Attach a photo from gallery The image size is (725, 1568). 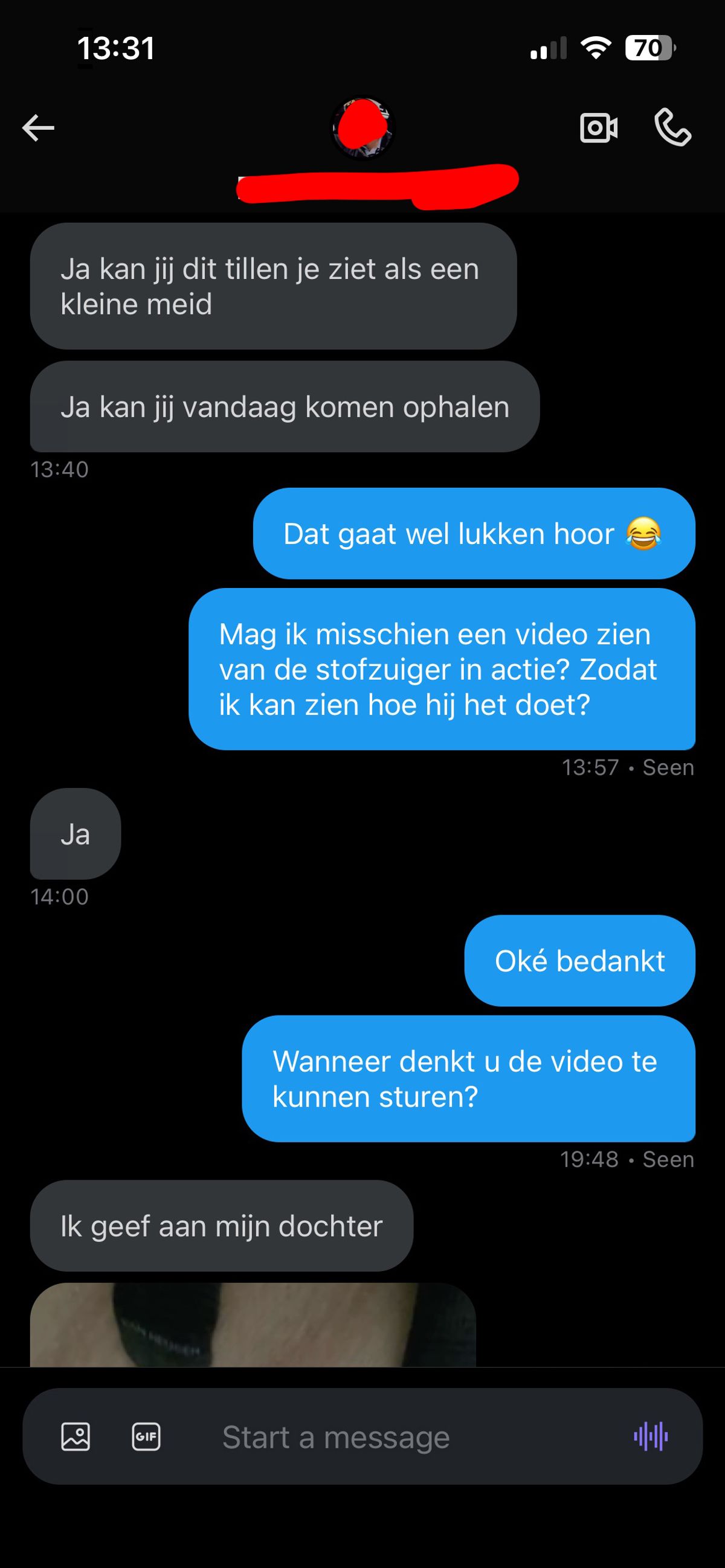[x=76, y=1437]
